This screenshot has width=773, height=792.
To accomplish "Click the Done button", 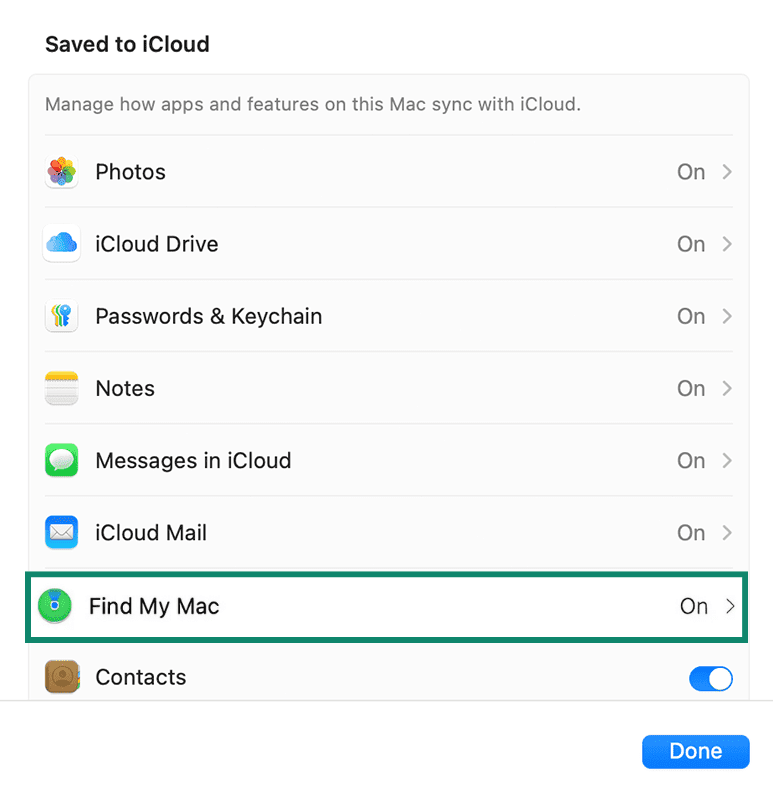I will 695,751.
